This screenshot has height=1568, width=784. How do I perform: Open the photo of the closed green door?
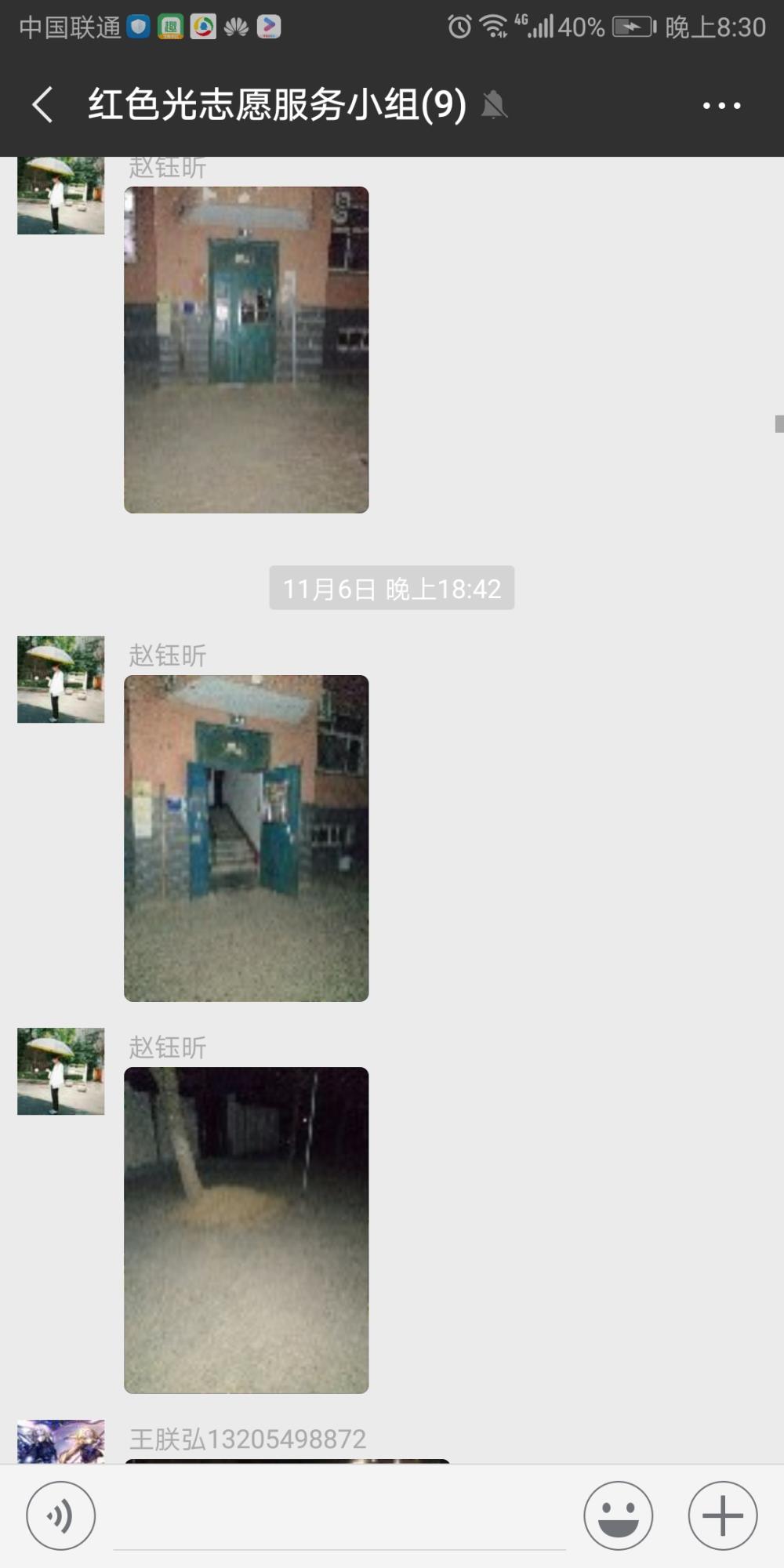(246, 350)
